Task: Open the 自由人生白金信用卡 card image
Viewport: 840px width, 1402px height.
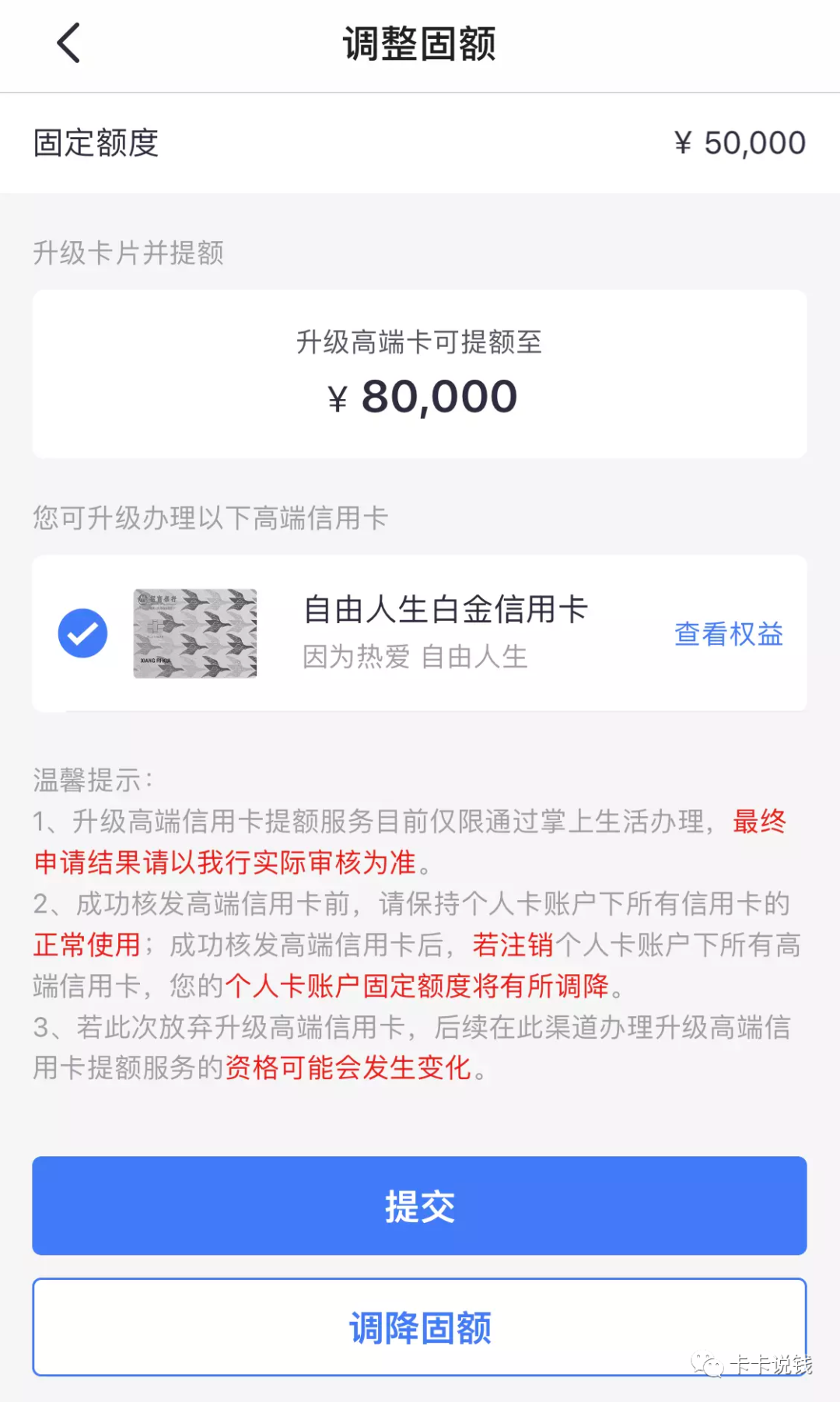Action: click(195, 633)
